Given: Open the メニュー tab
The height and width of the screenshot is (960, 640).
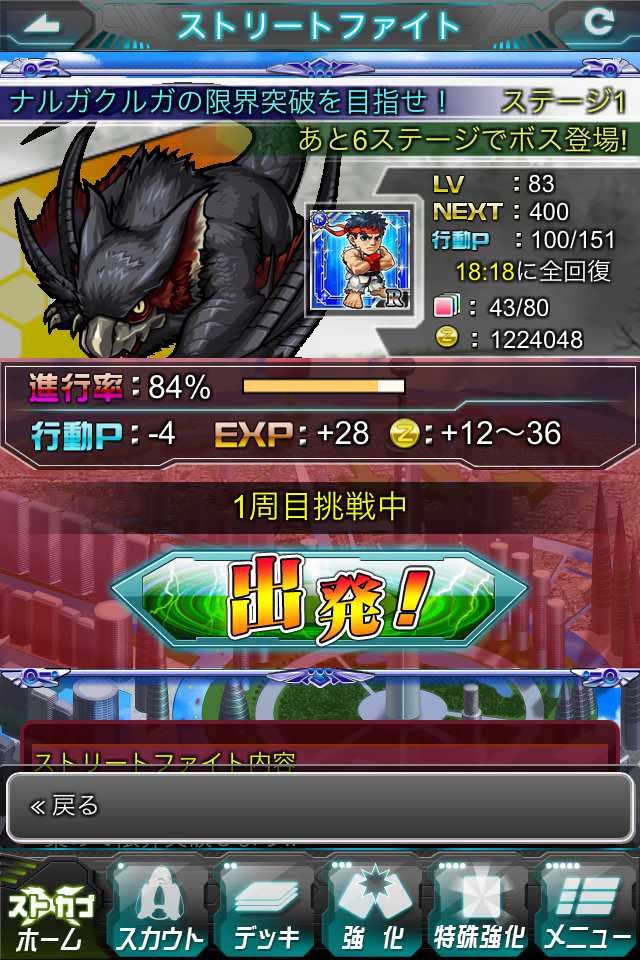Looking at the screenshot, I should 587,910.
